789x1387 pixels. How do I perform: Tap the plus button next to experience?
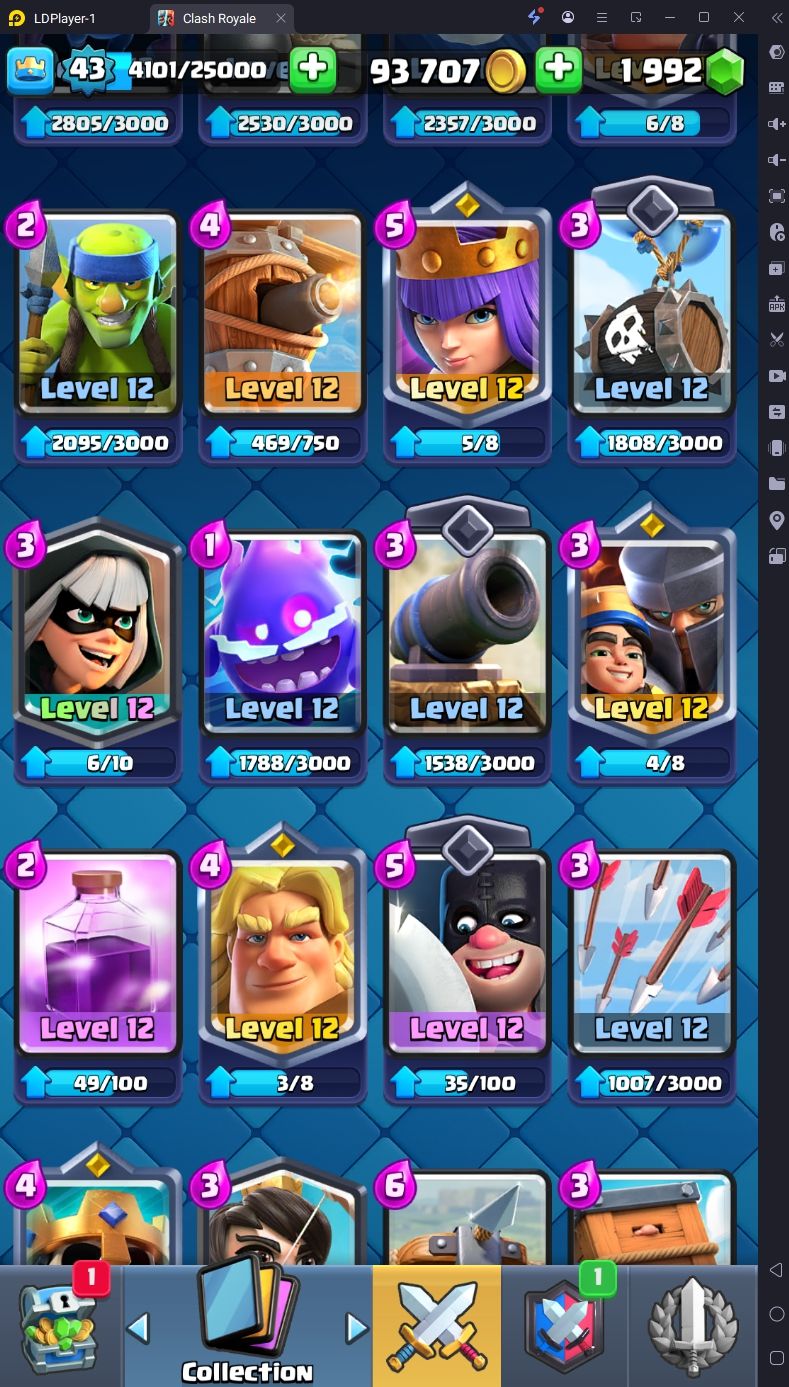[313, 68]
